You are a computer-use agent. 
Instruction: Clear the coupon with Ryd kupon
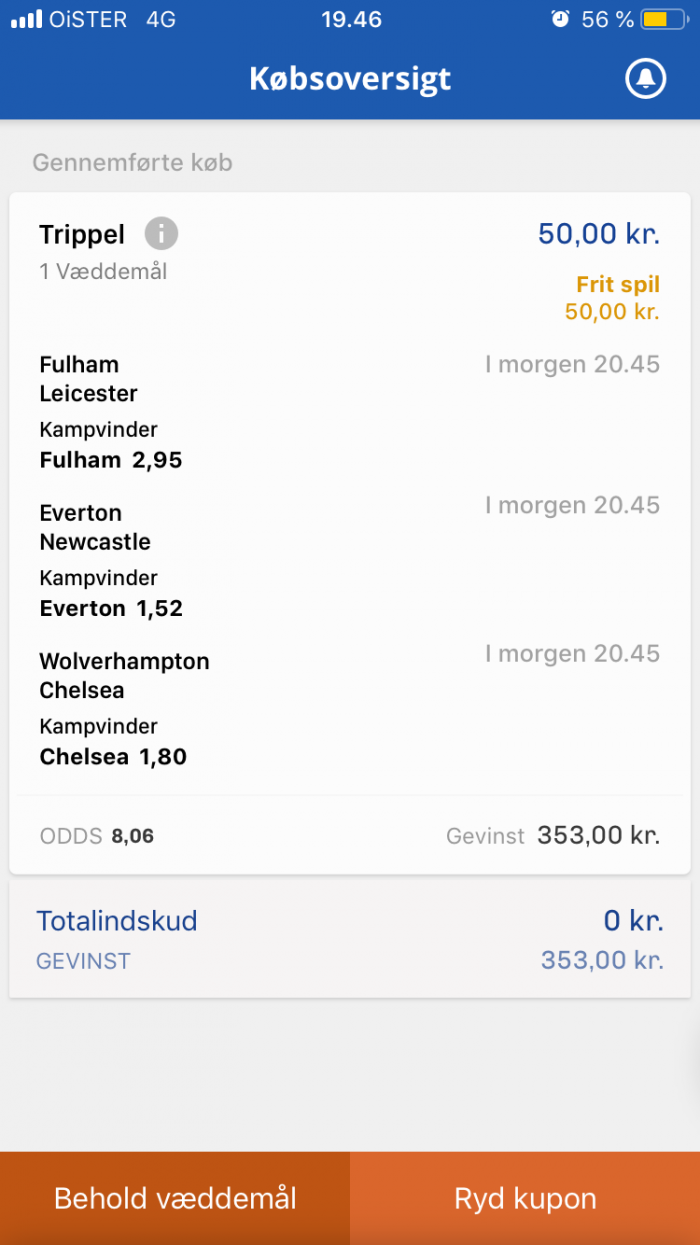pos(525,1198)
